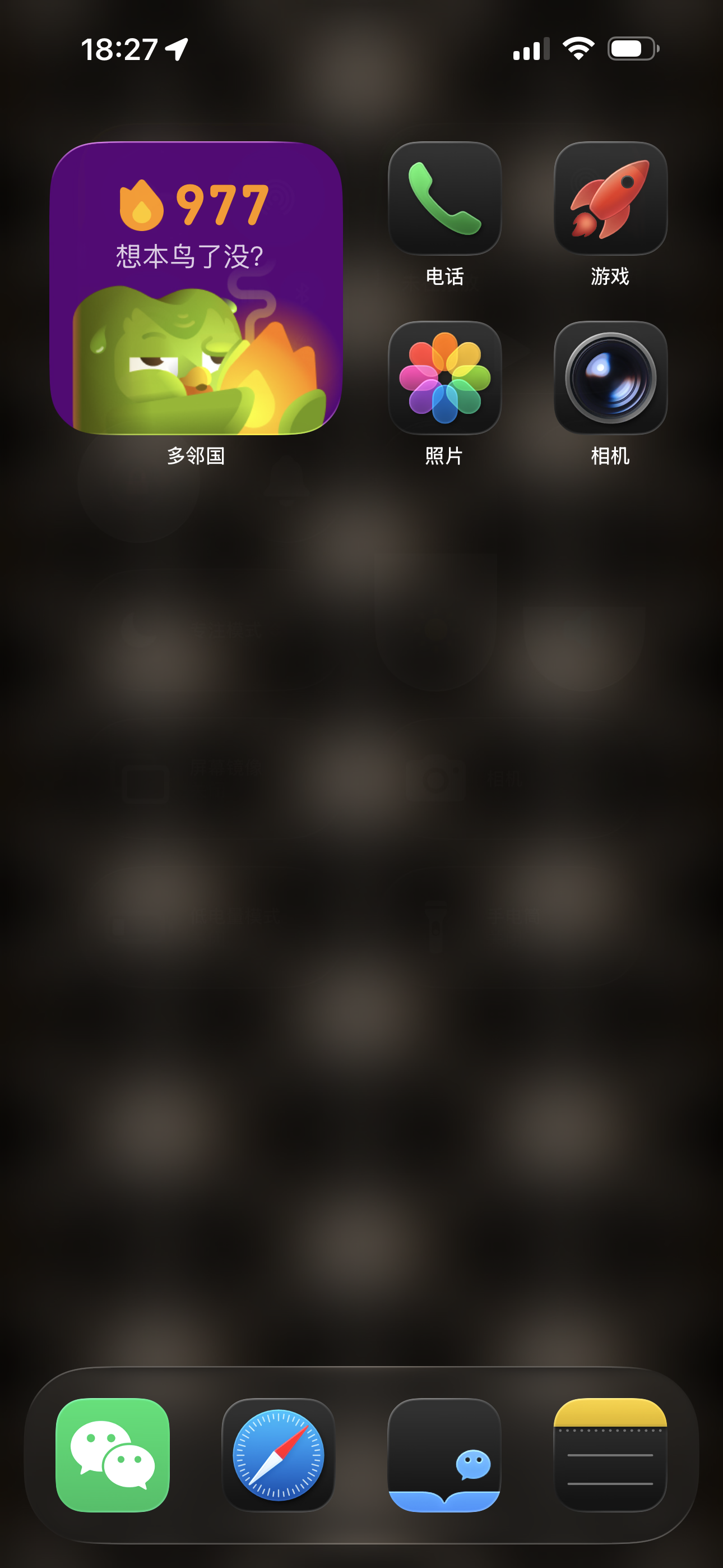Launch the Safari browser in the dock
723x1568 pixels.
(x=279, y=1455)
